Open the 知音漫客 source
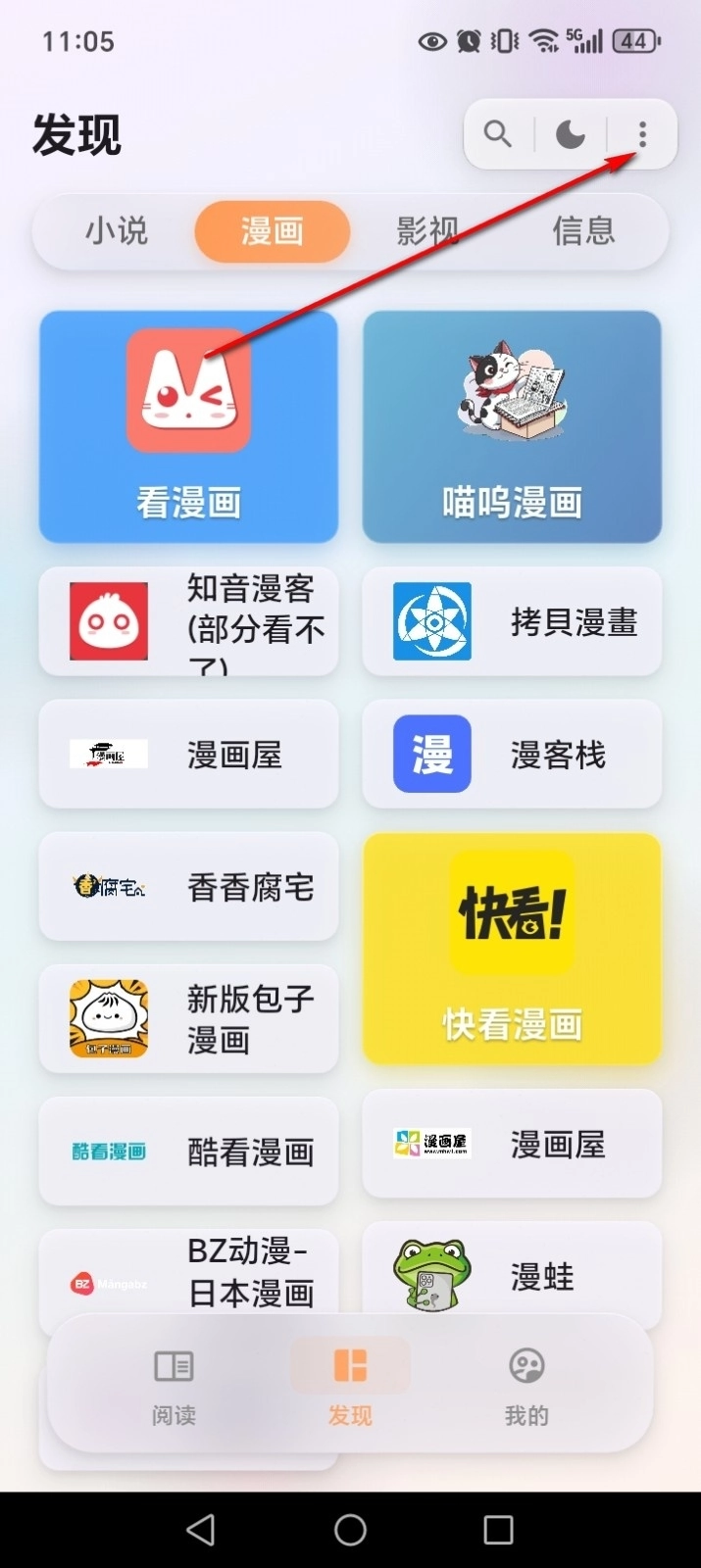Image resolution: width=701 pixels, height=1568 pixels. (188, 621)
